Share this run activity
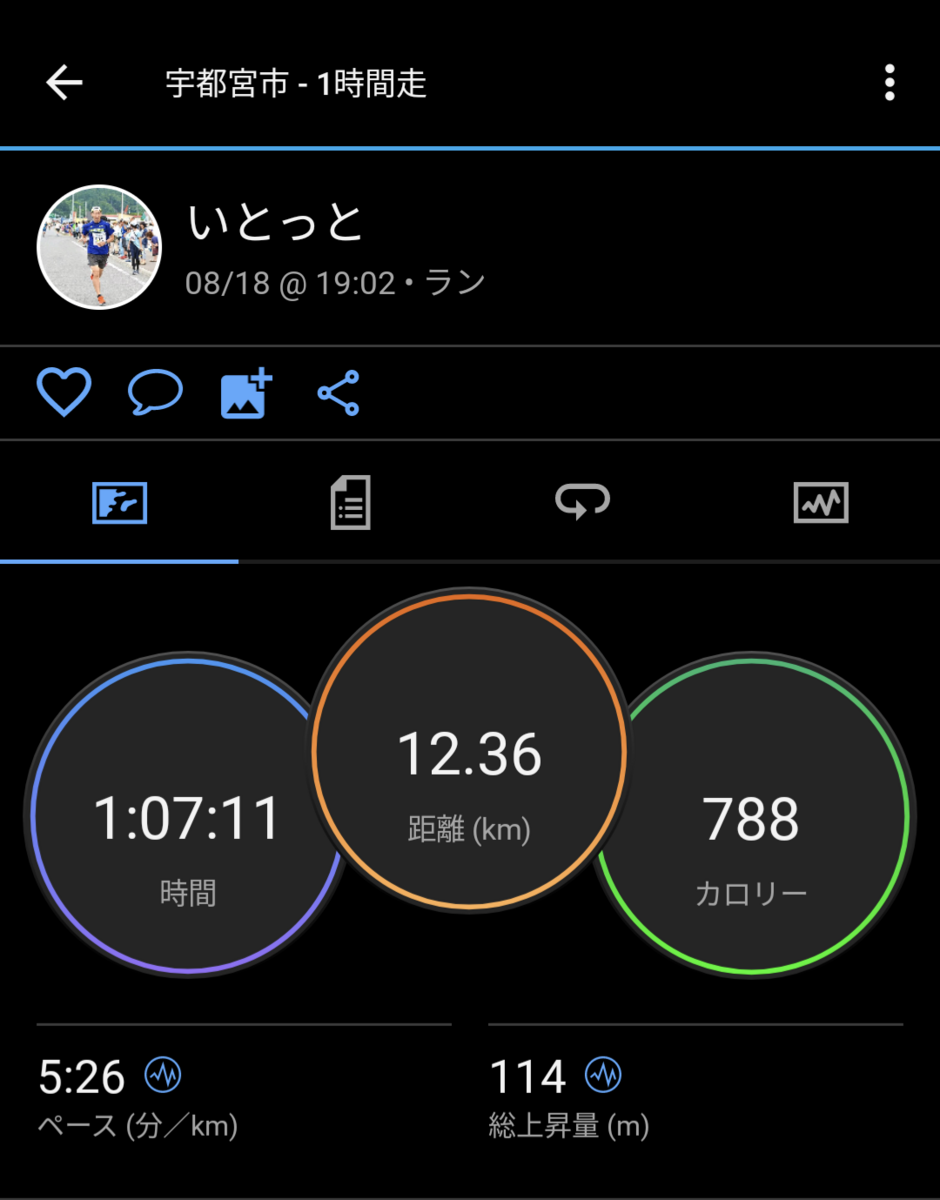The image size is (940, 1200). point(338,393)
